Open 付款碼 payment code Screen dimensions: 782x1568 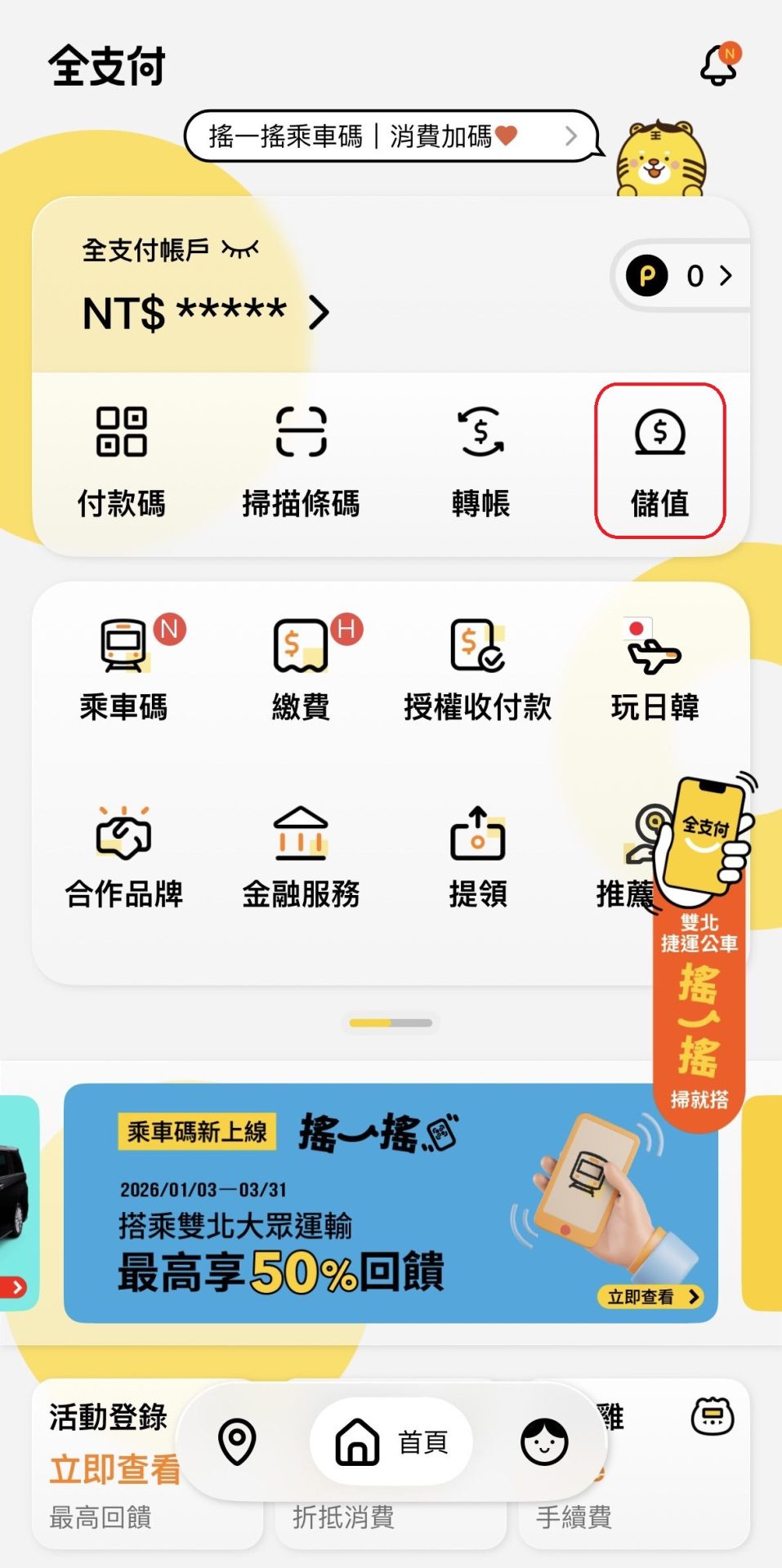click(x=122, y=461)
